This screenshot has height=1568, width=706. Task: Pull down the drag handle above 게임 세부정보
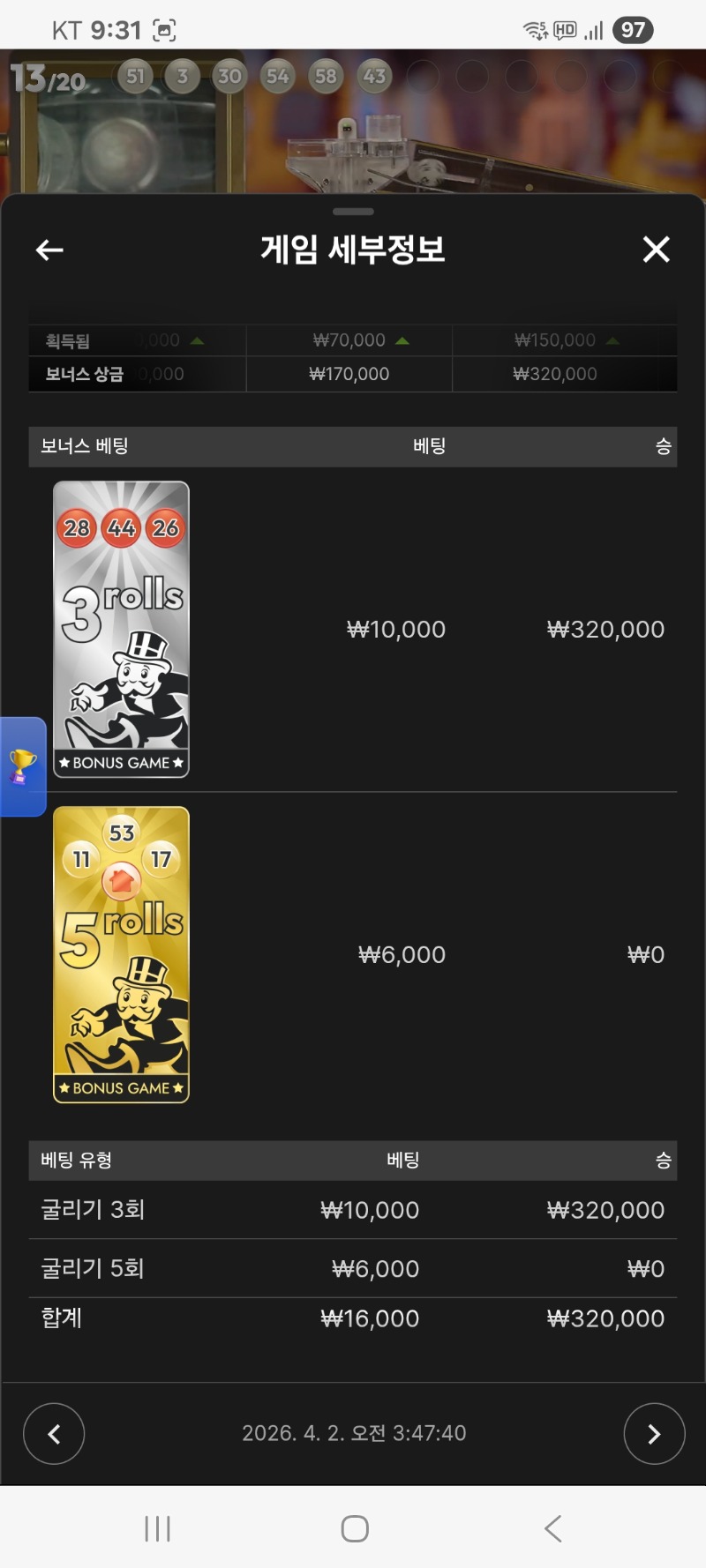pyautogui.click(x=353, y=212)
